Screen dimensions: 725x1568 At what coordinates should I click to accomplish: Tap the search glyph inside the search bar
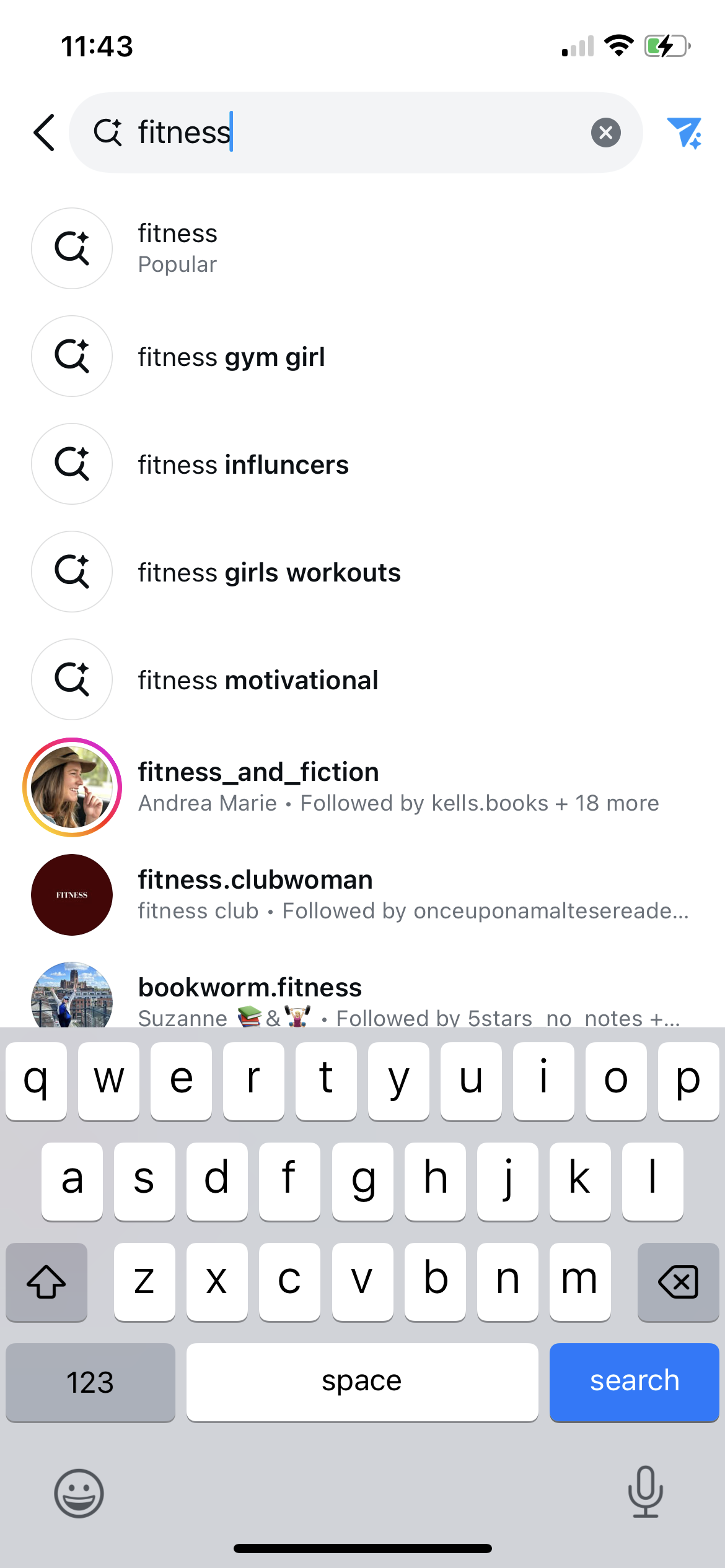point(108,132)
